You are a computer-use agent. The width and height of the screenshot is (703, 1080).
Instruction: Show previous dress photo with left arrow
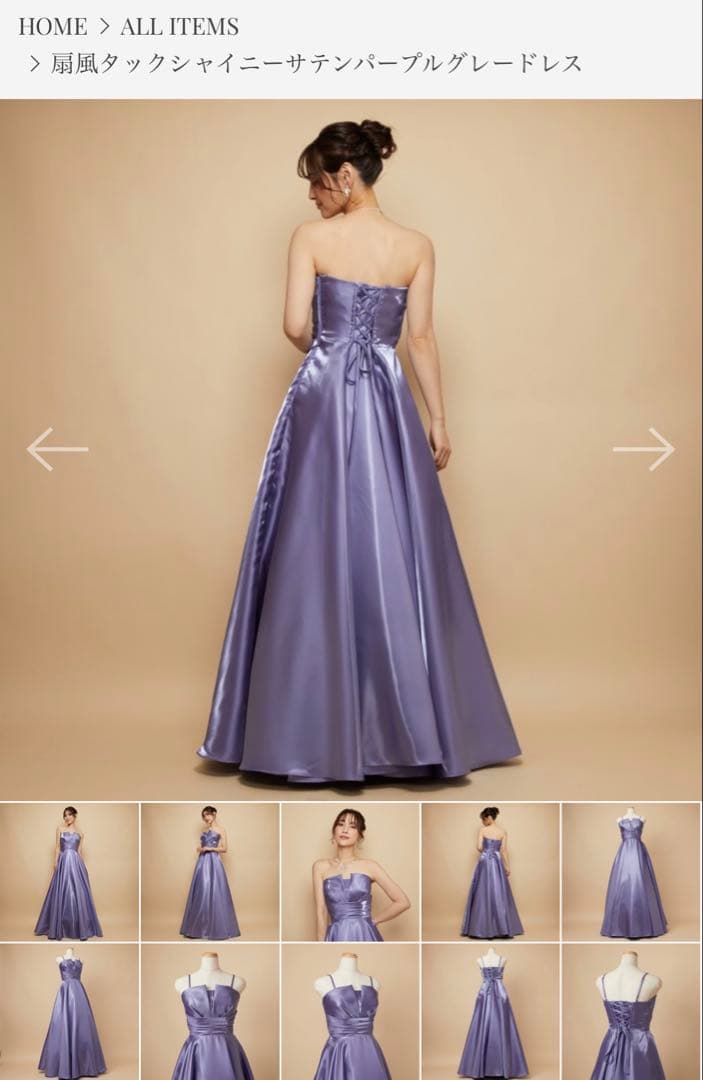pos(57,449)
